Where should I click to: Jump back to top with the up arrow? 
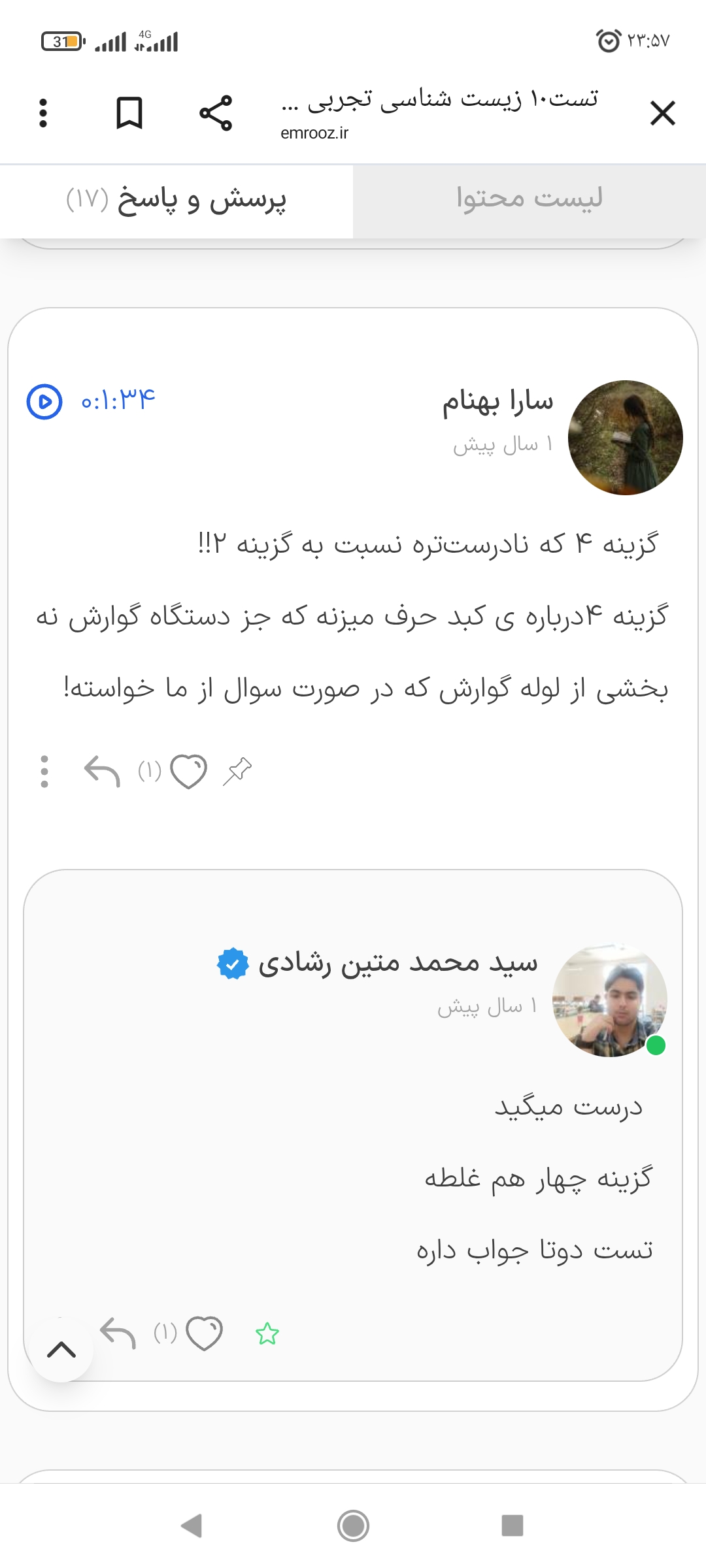click(61, 1350)
